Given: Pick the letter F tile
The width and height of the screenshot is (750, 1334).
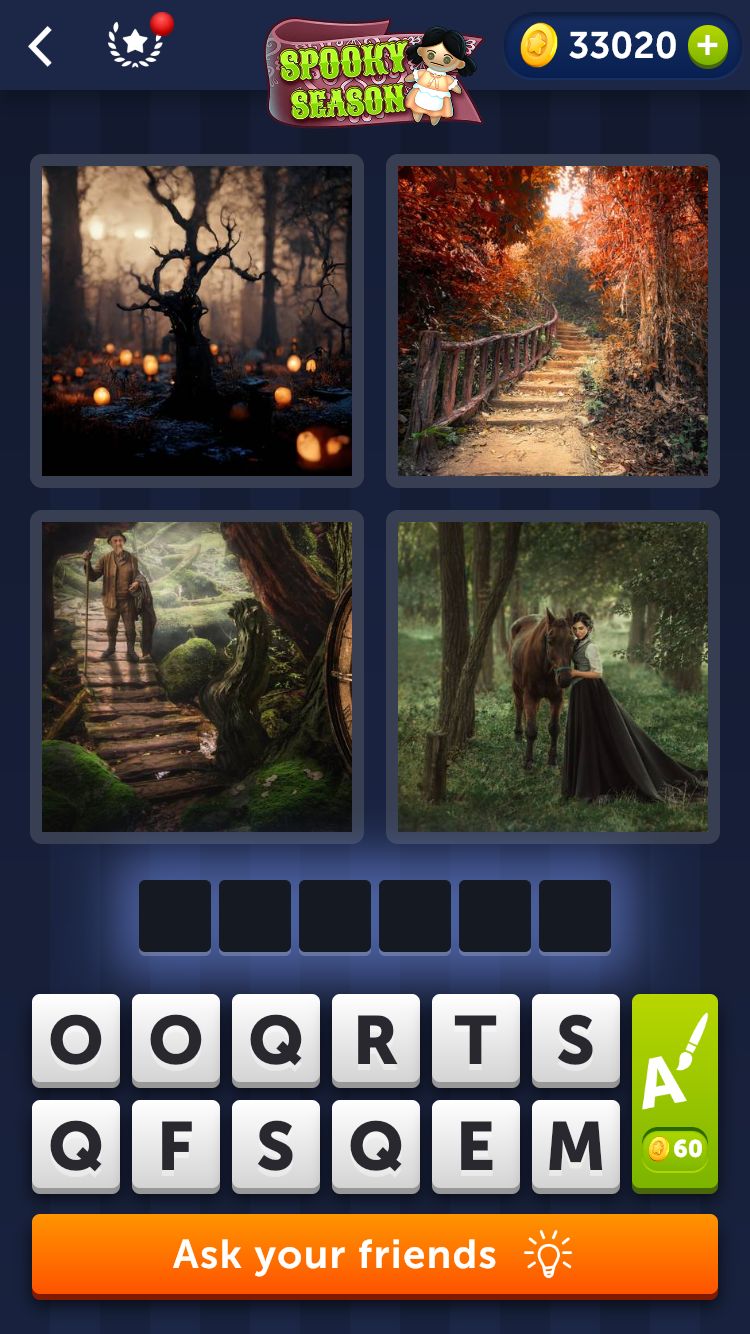Looking at the screenshot, I should 176,1146.
